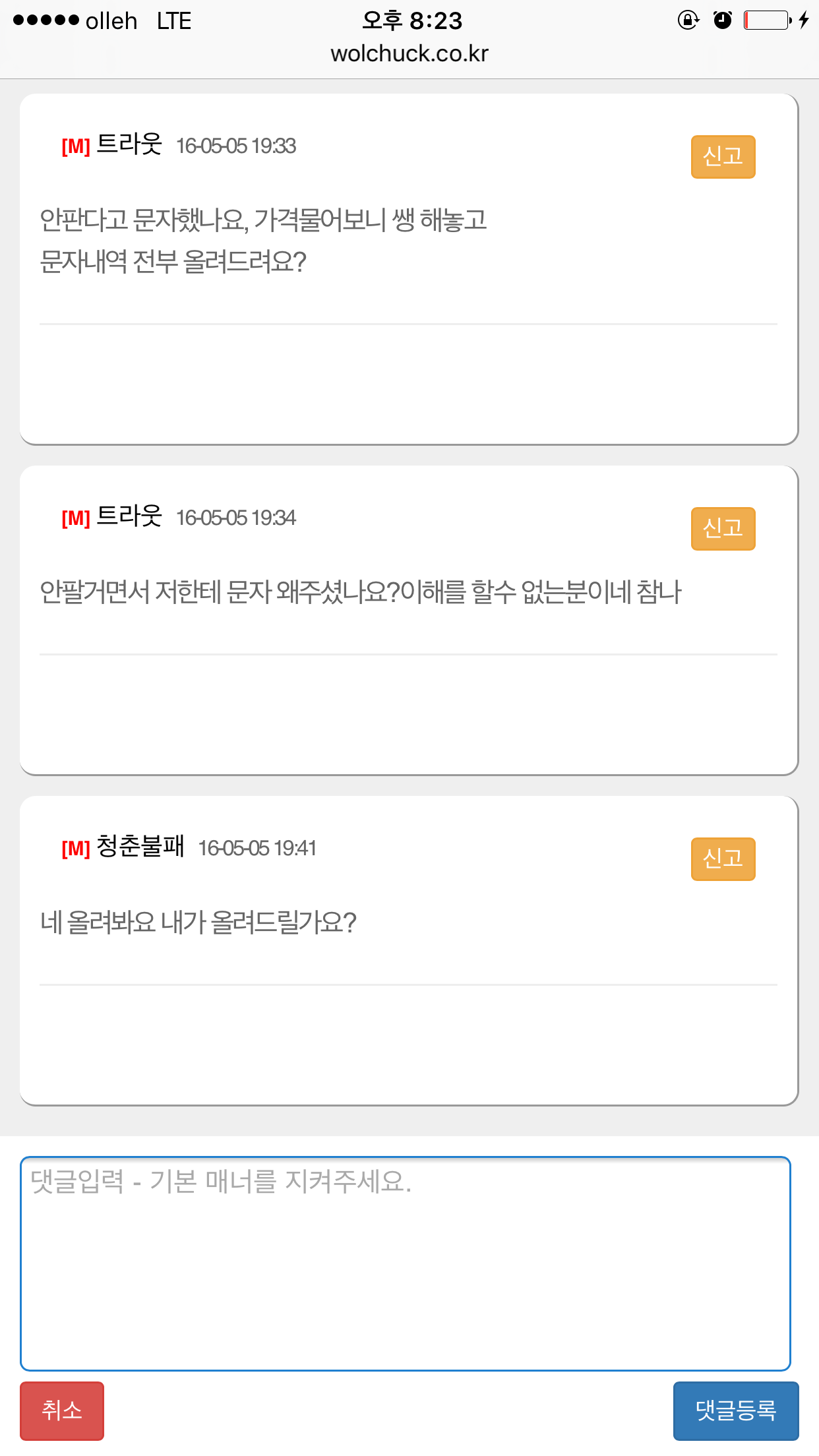The width and height of the screenshot is (819, 1456).
Task: Report 청춘불패's comment with 신고
Action: [x=723, y=859]
